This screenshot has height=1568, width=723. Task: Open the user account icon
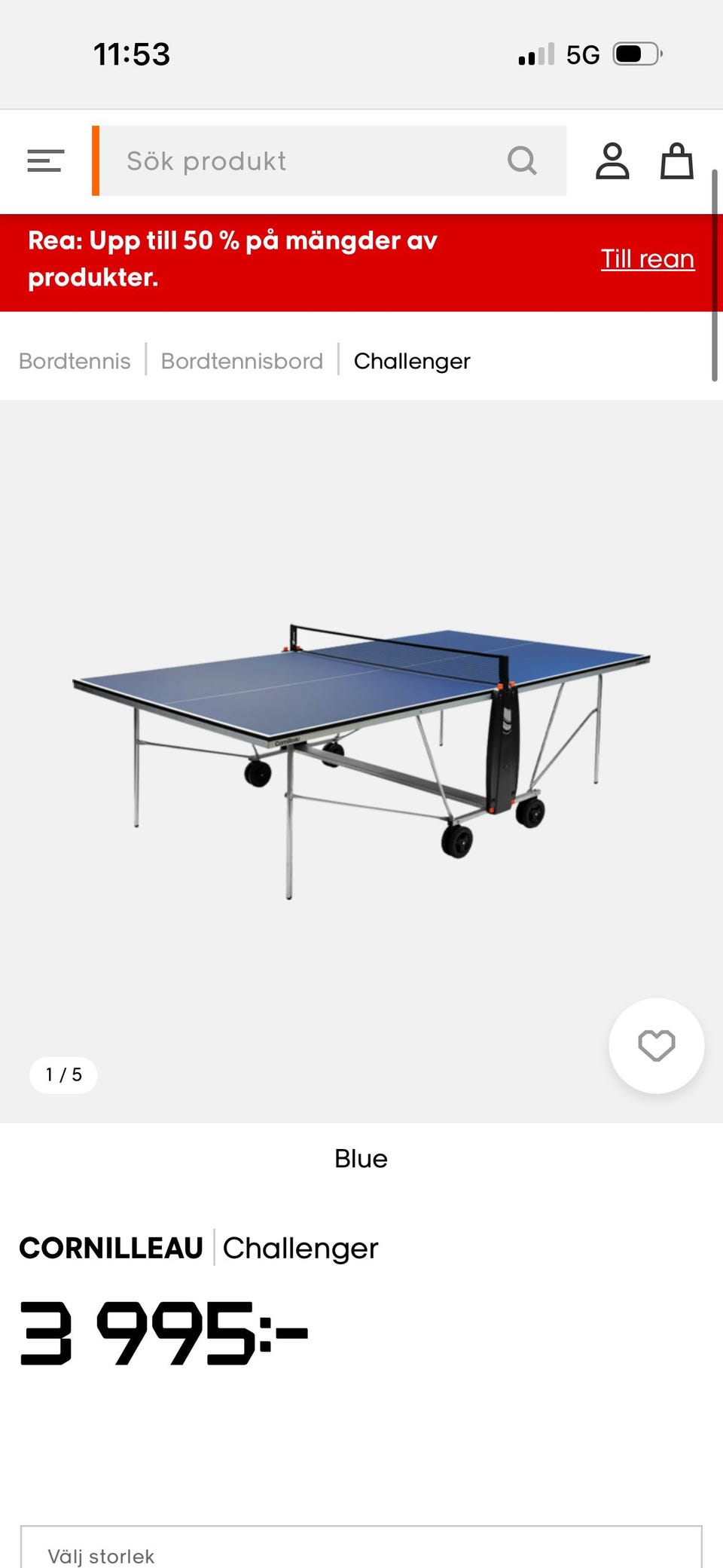[x=612, y=160]
